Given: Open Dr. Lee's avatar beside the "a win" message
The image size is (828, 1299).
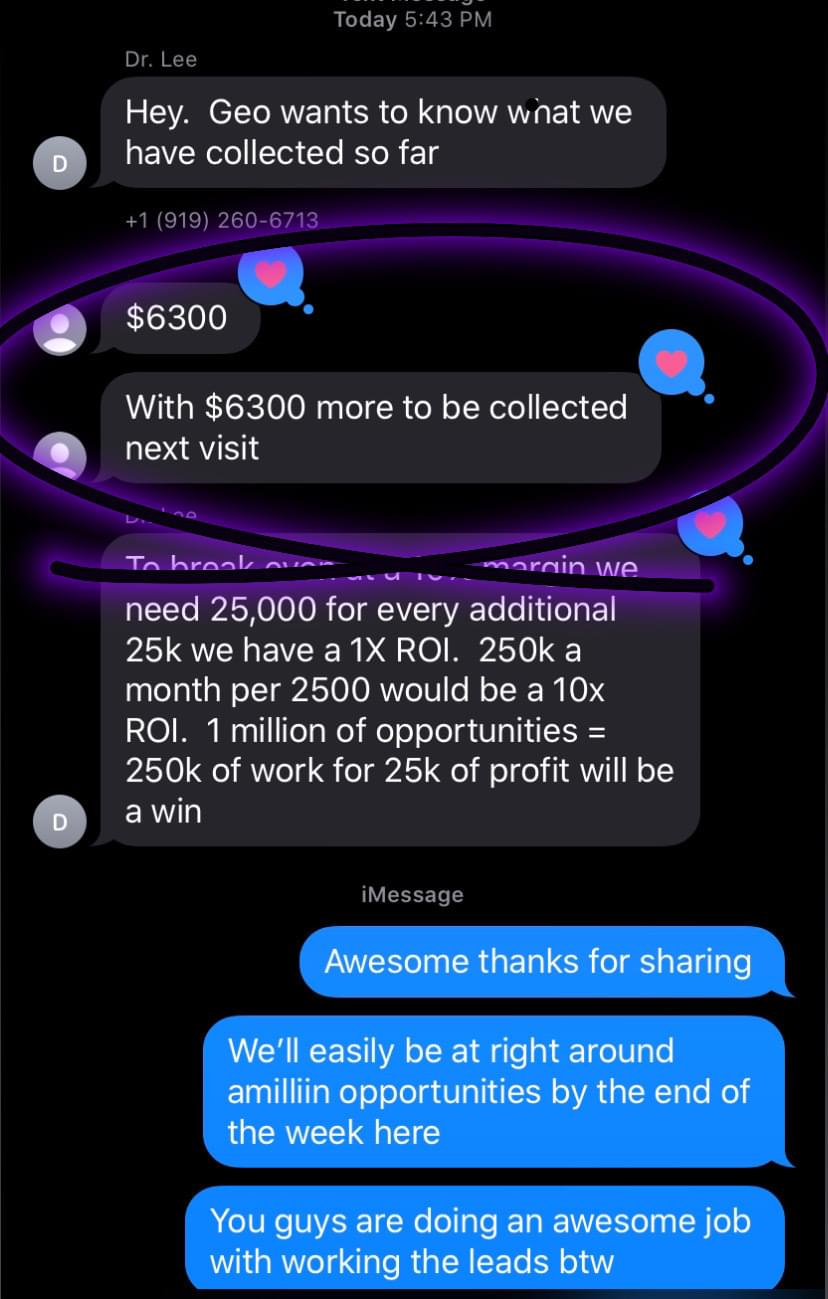Looking at the screenshot, I should 60,822.
